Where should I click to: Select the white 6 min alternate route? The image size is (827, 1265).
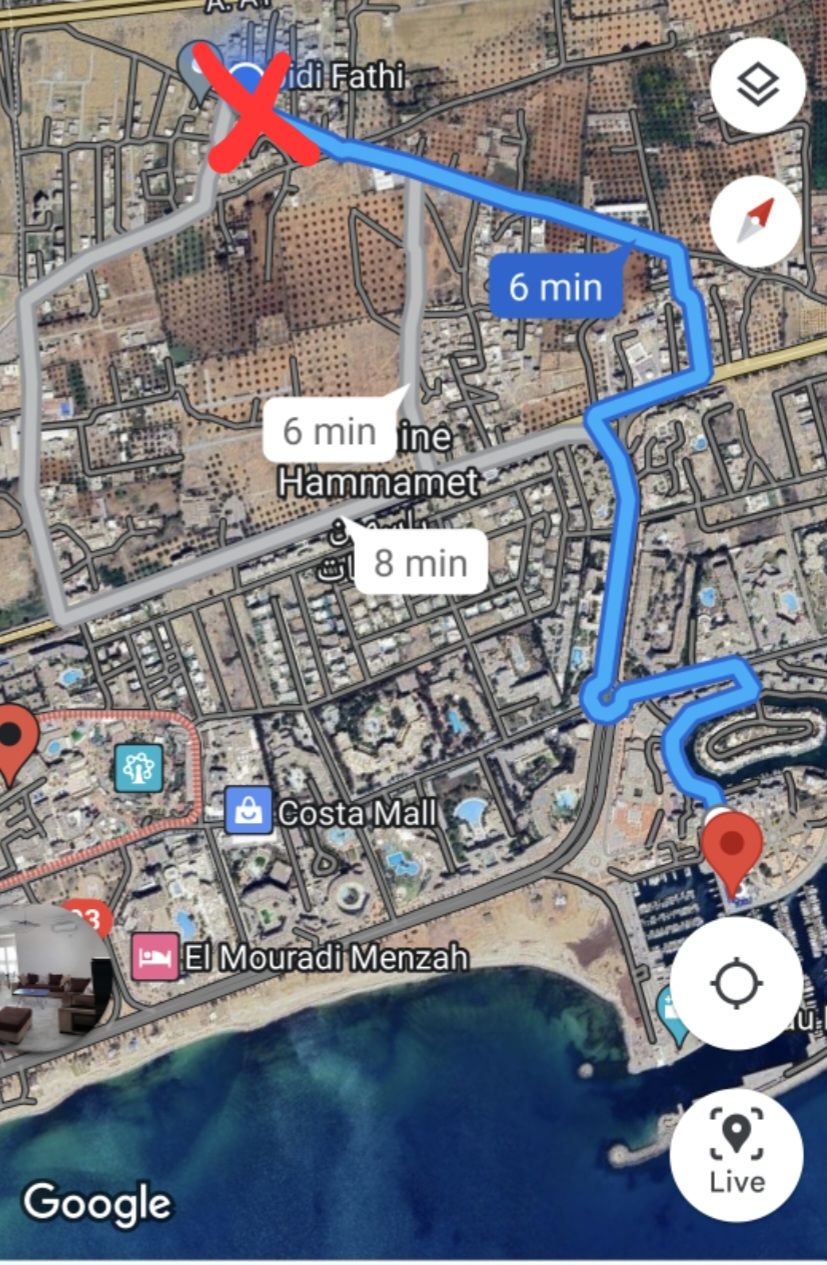[x=329, y=431]
